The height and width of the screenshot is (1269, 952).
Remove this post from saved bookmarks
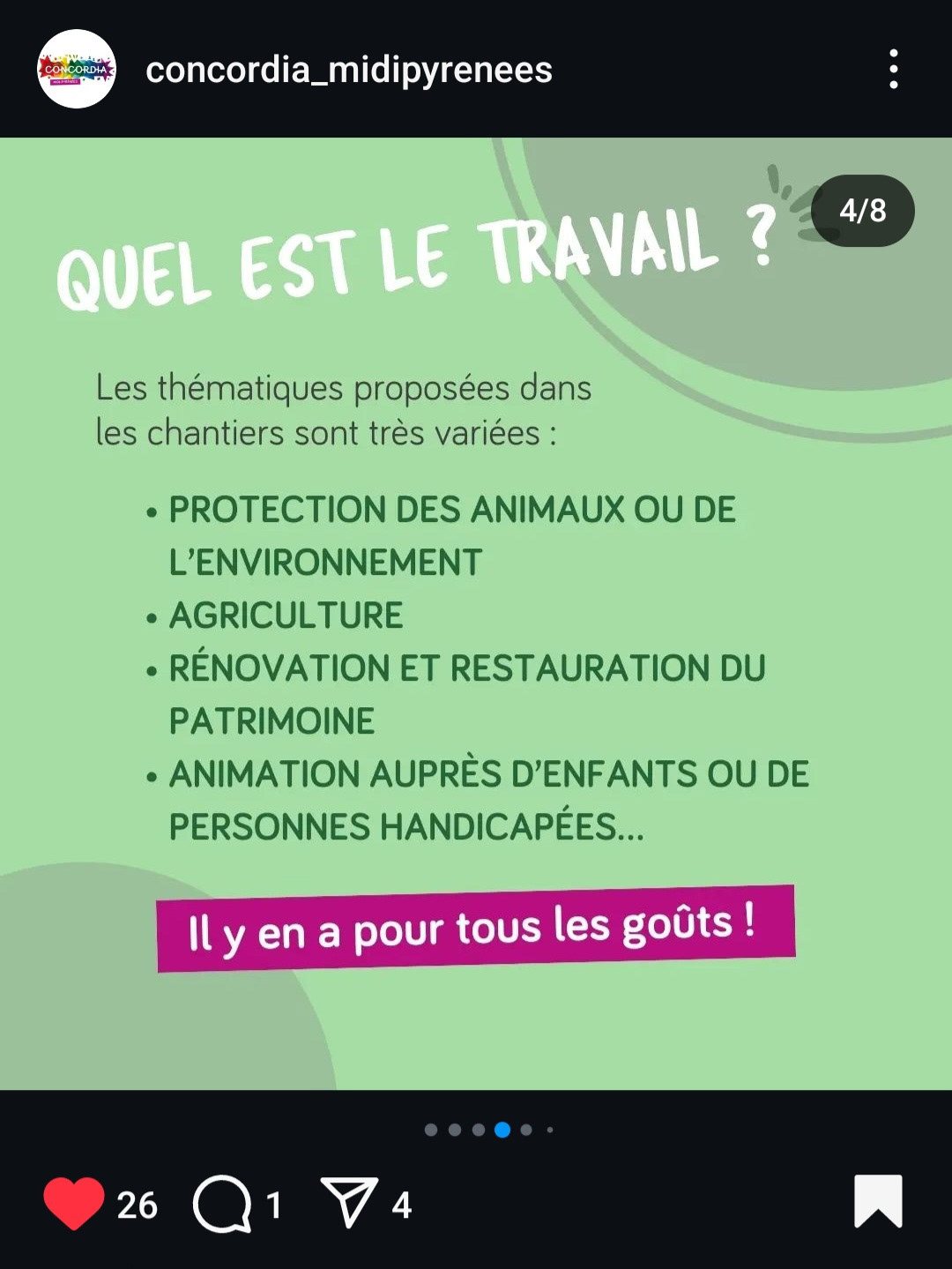coord(878,1201)
